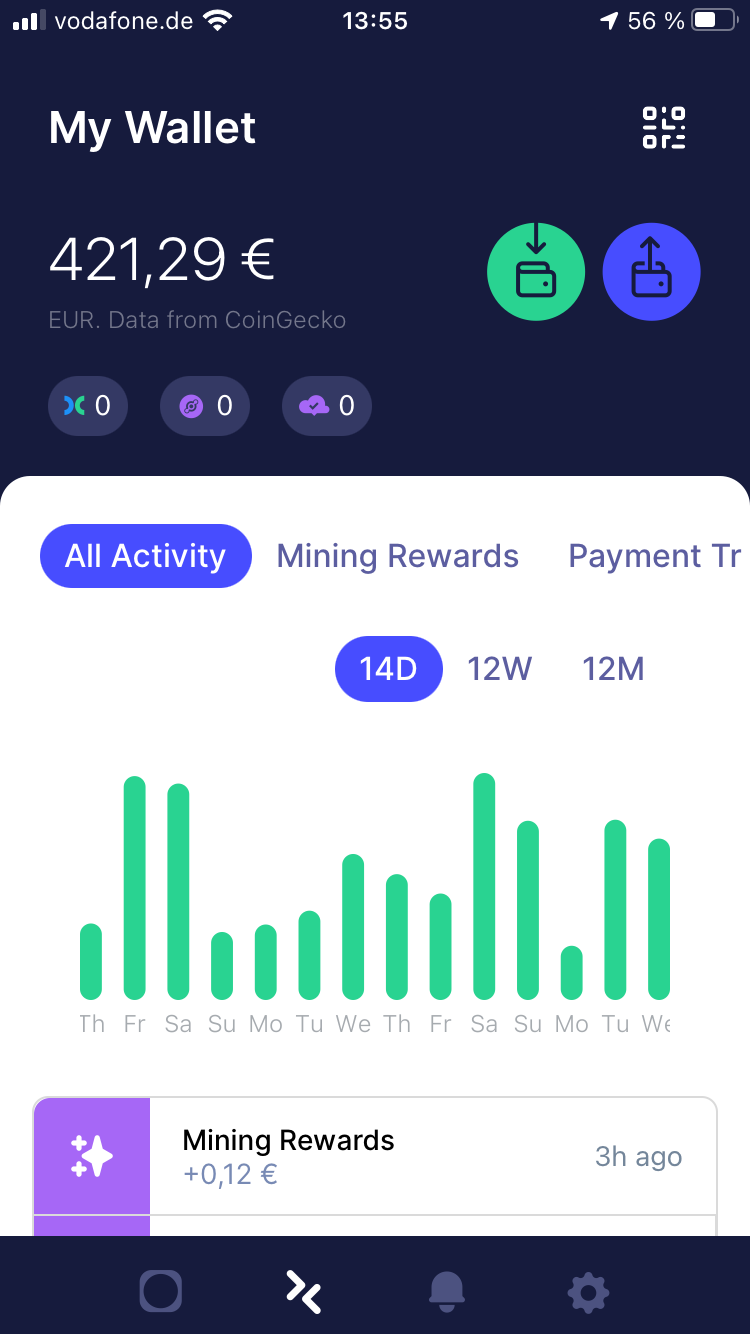
Task: Select the 12W time range
Action: point(500,669)
